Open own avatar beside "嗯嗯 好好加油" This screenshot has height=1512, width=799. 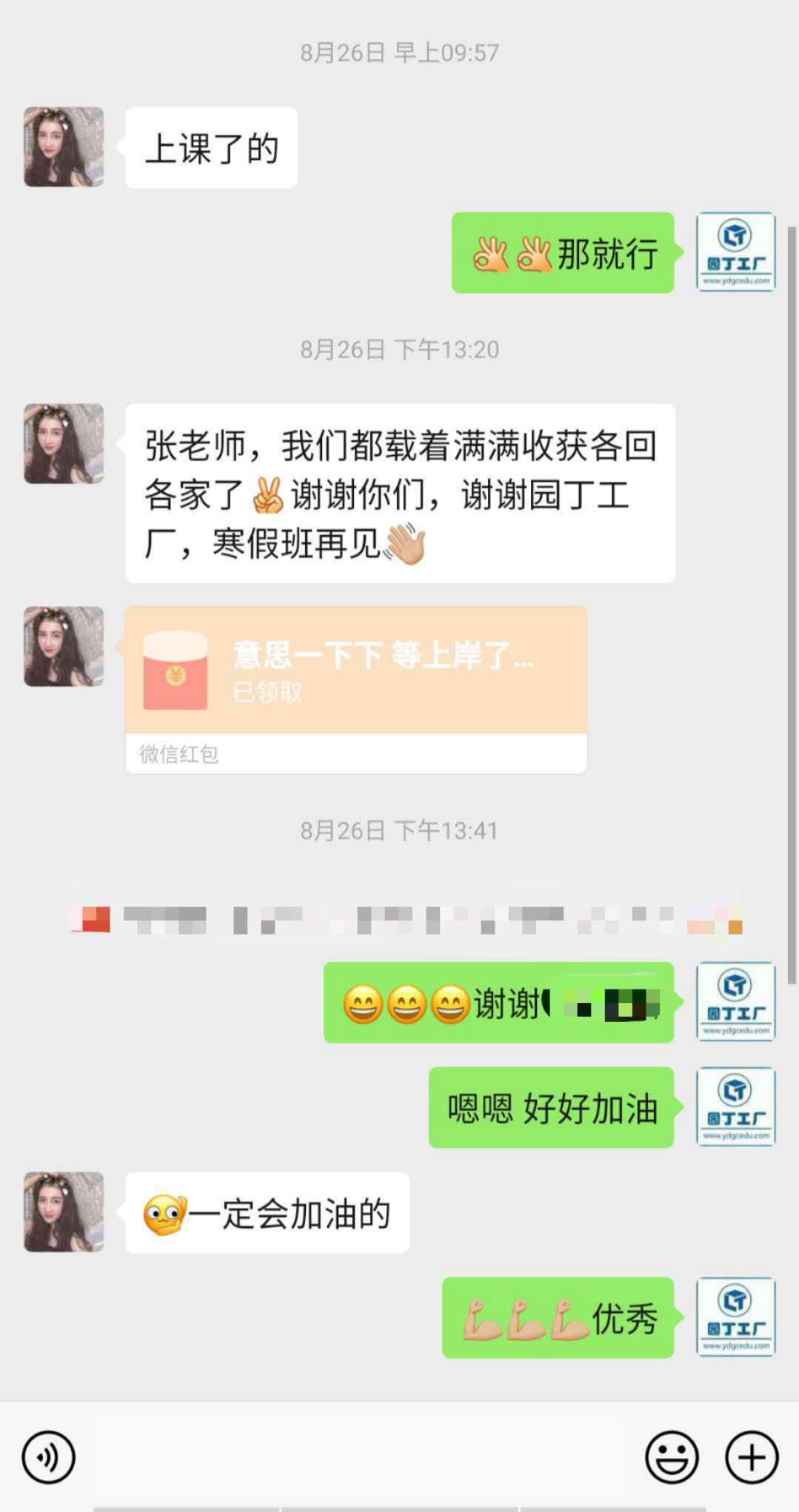click(x=735, y=1106)
